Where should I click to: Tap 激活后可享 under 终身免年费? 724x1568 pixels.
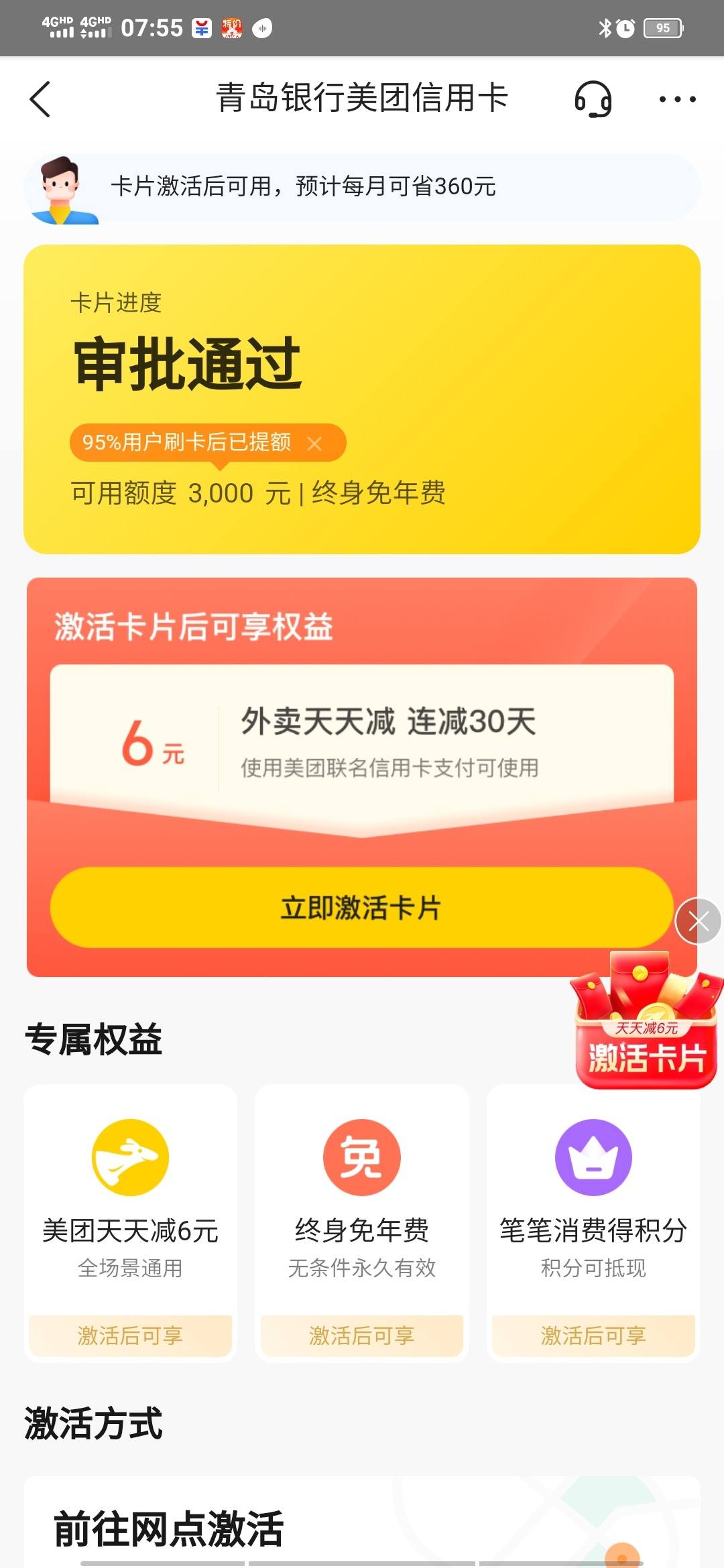click(361, 1335)
